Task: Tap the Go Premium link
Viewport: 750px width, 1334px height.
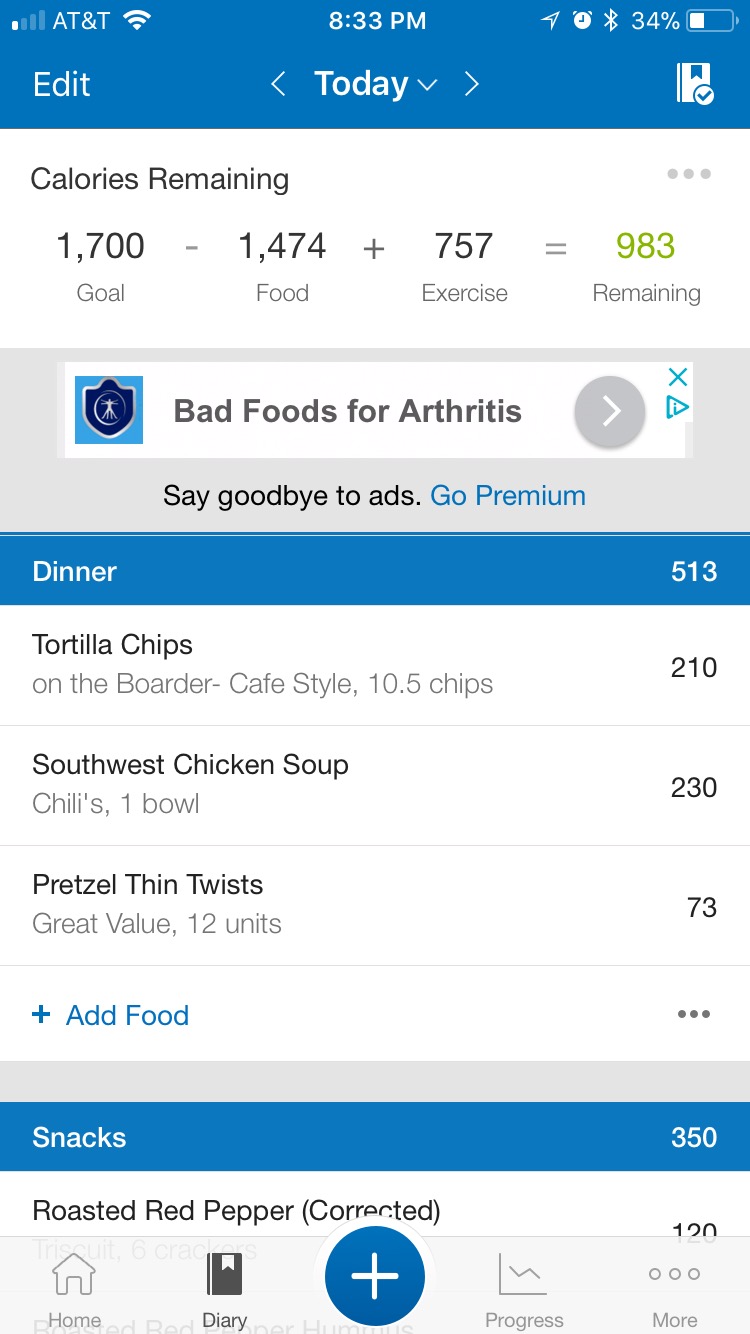Action: click(508, 495)
